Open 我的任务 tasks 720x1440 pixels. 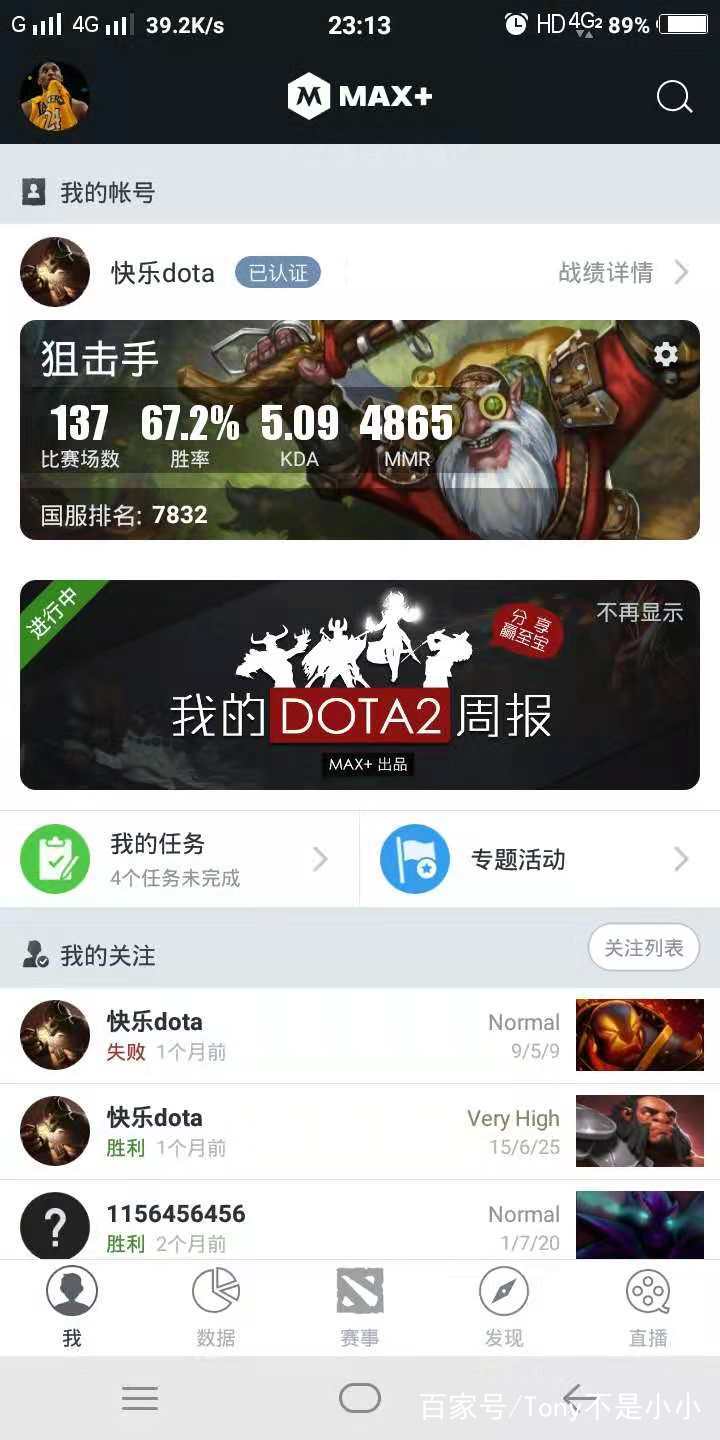click(x=178, y=859)
